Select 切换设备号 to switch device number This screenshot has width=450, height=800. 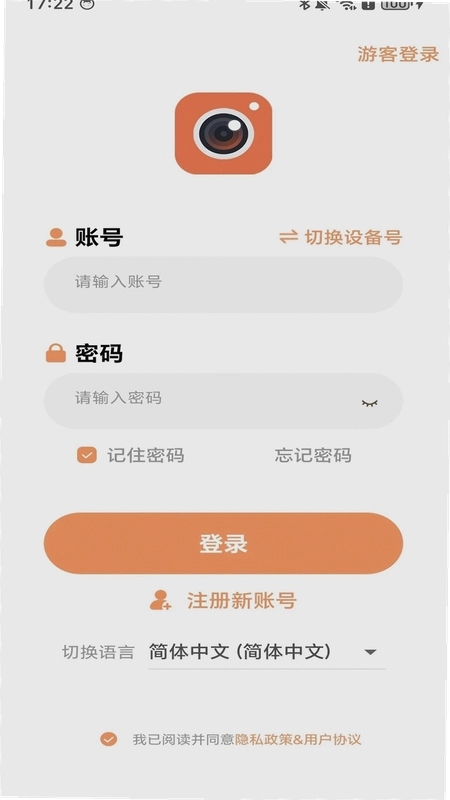click(x=341, y=237)
